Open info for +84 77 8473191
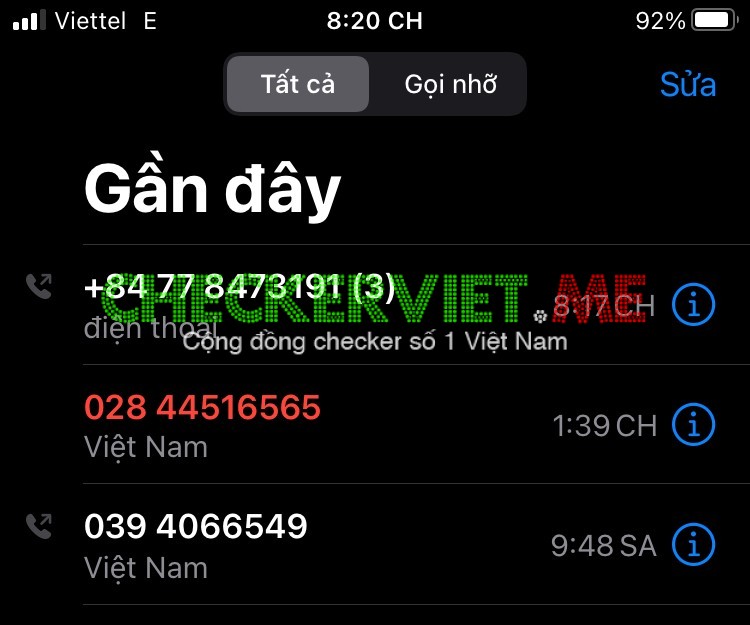The image size is (750, 625). (x=693, y=305)
